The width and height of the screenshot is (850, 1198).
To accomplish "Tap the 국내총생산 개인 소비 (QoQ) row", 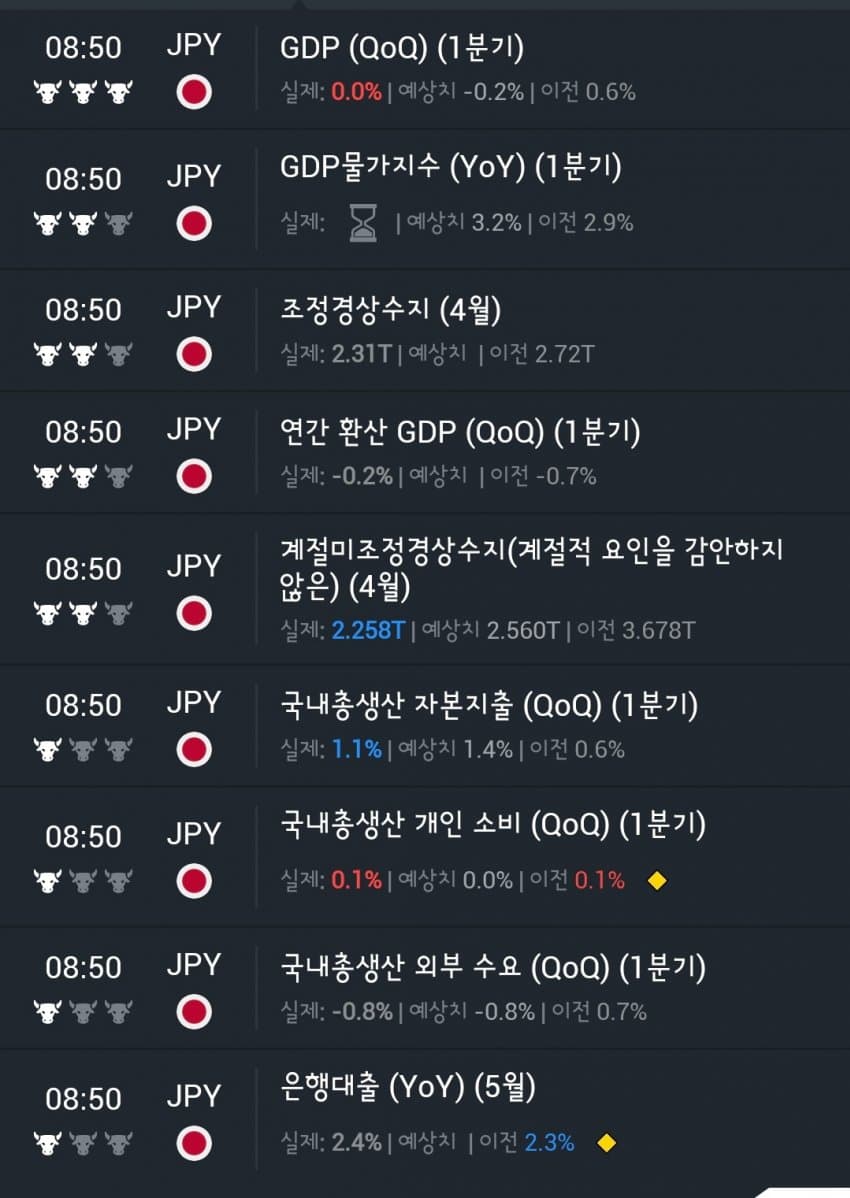I will [x=493, y=825].
